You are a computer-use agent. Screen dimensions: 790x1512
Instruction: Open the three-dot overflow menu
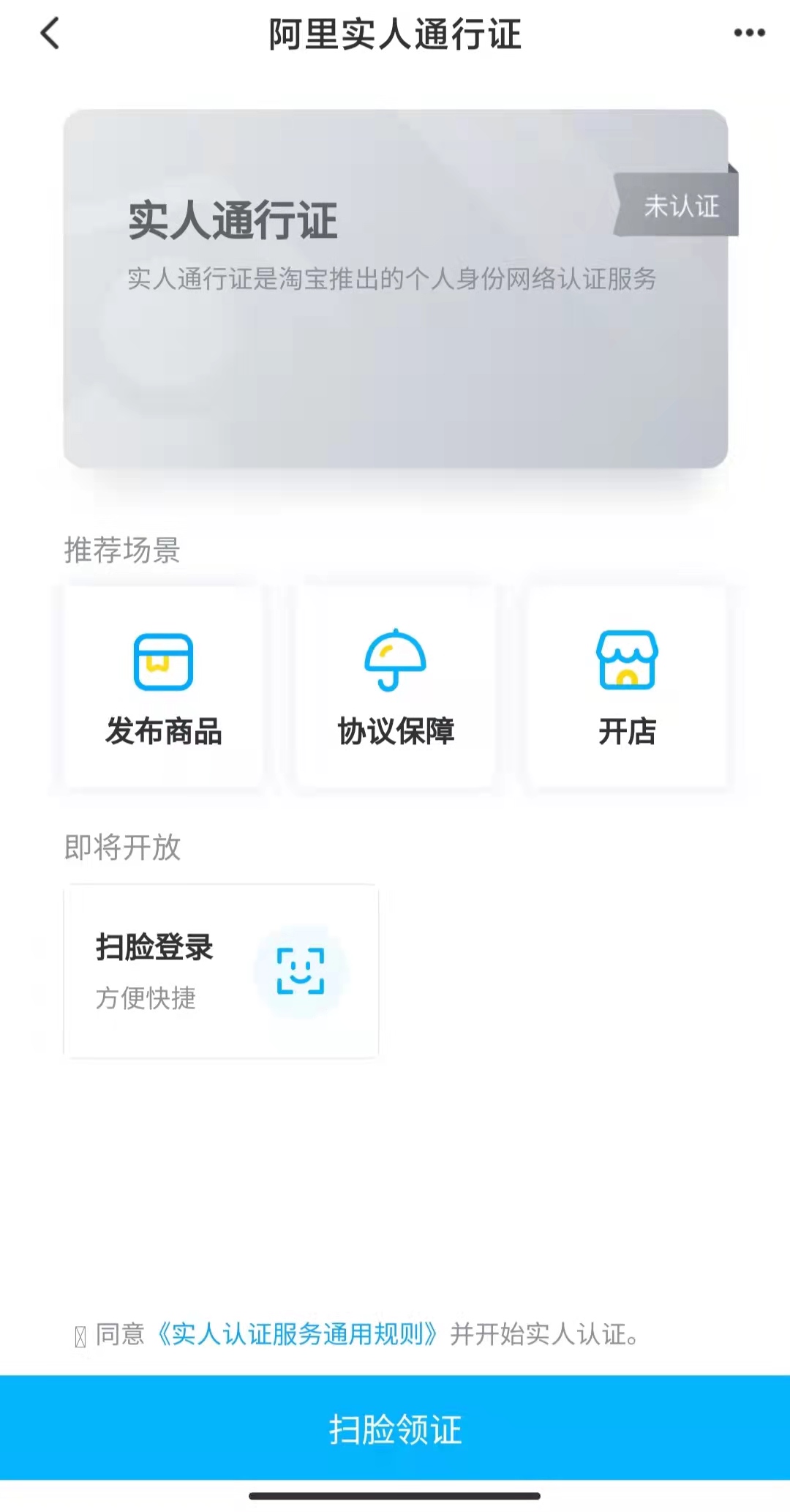(x=749, y=33)
